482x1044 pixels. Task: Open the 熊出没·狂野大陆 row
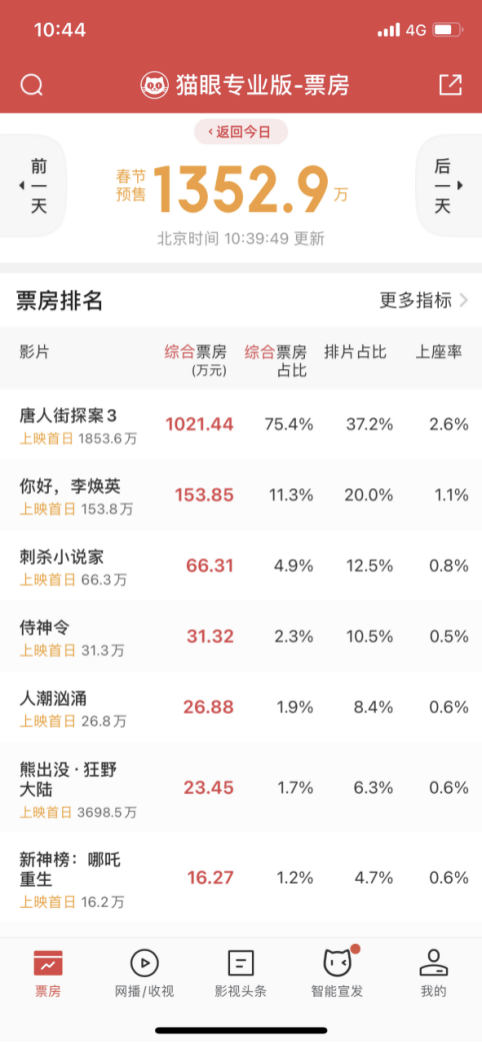coord(241,788)
